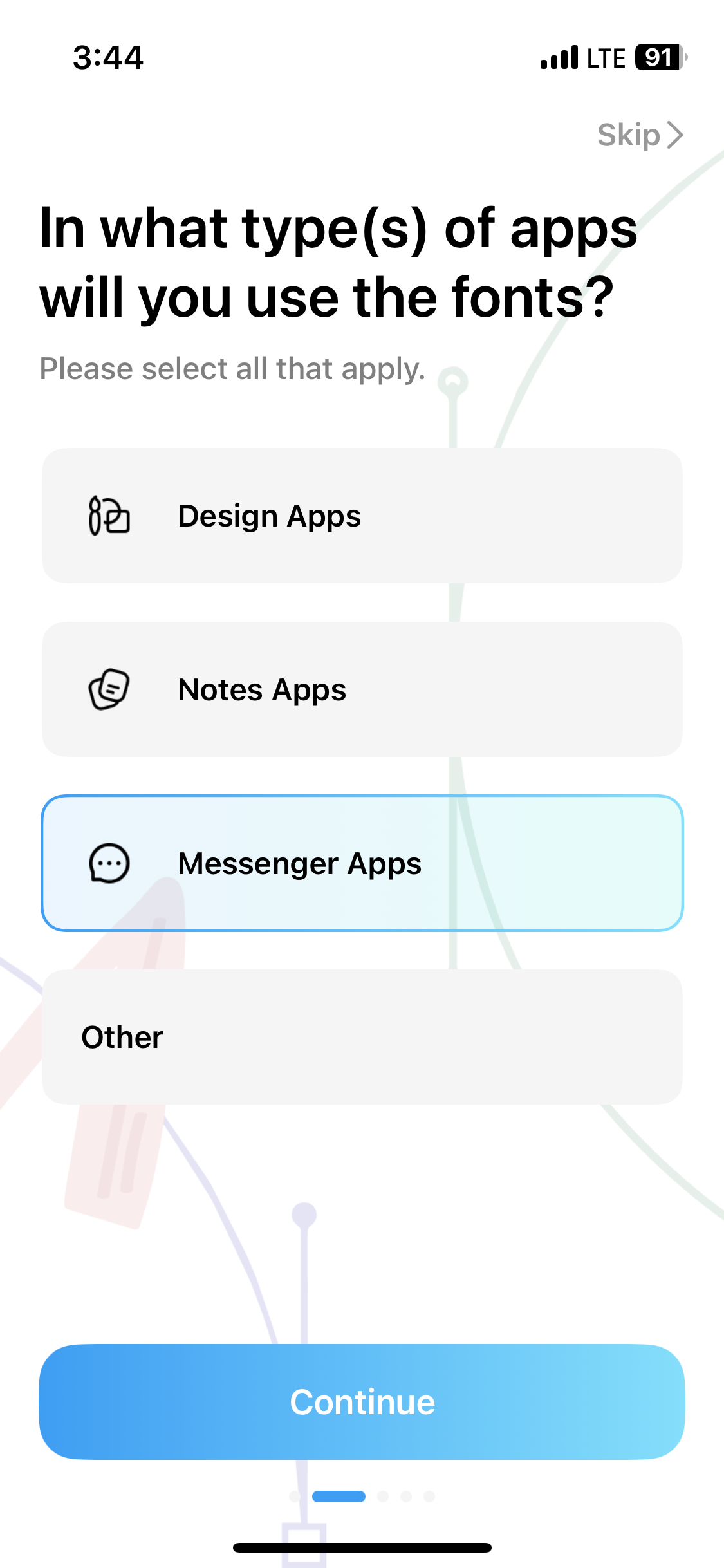Image resolution: width=724 pixels, height=1568 pixels.
Task: Click the home indicator bar
Action: (362, 1547)
